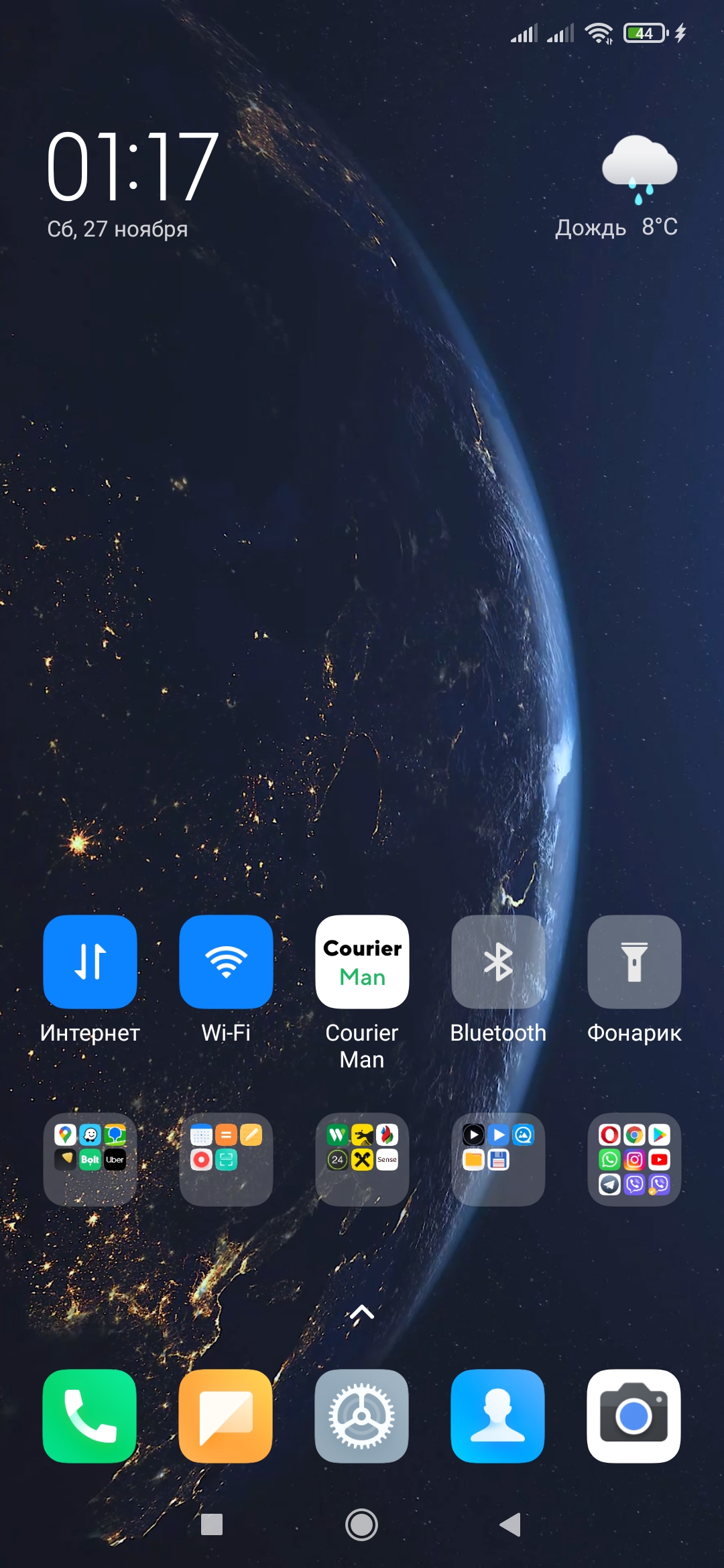The image size is (724, 1568).
Task: Expand the app drawer arrow
Action: point(362,1313)
